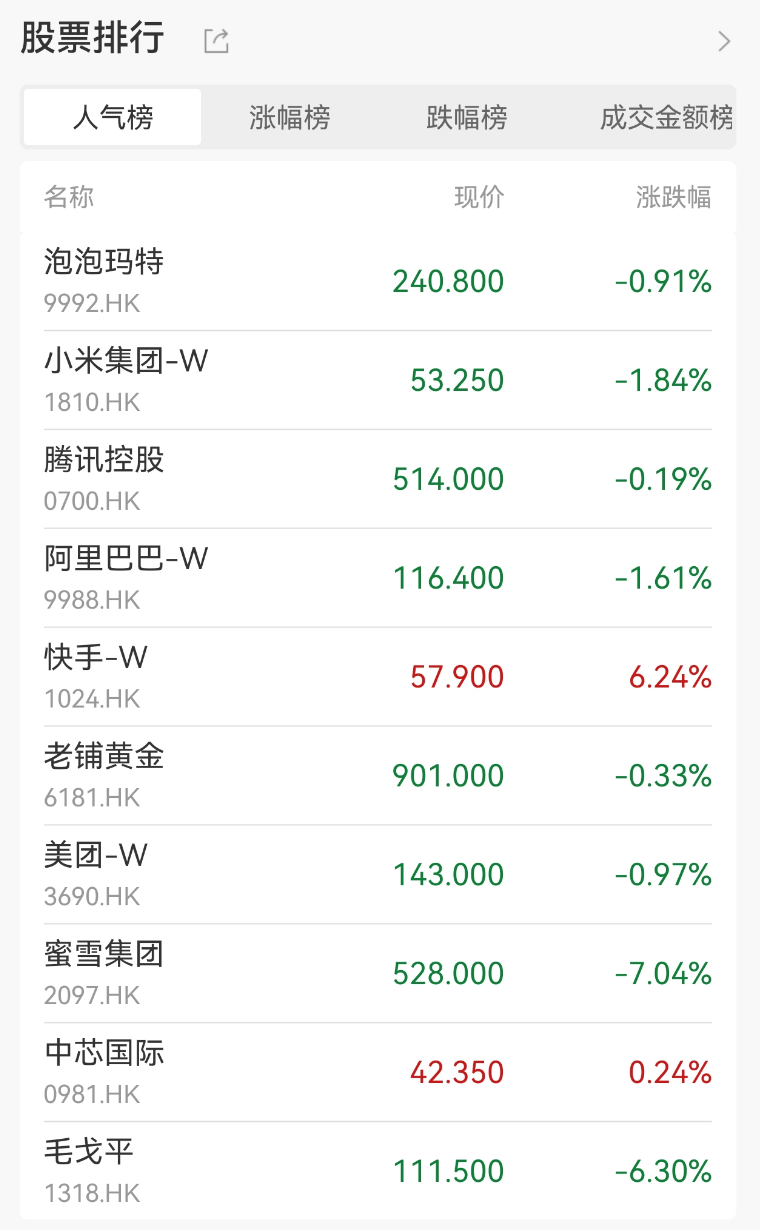
Task: Switch to the 跌幅榜 tab
Action: (x=465, y=117)
